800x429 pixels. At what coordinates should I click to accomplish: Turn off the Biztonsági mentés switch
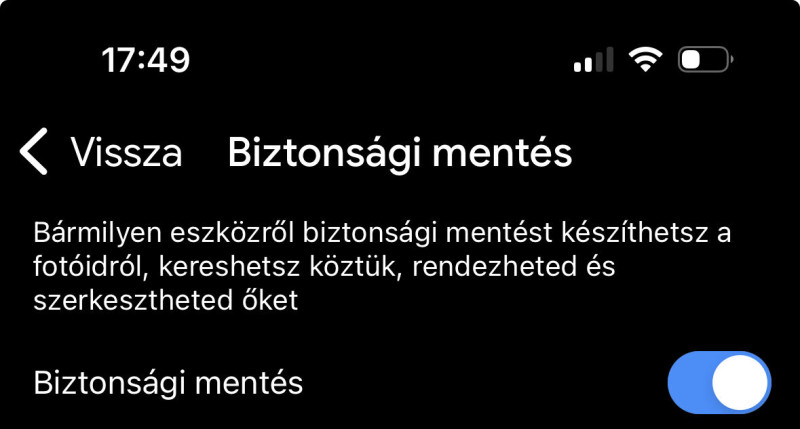pyautogui.click(x=719, y=383)
